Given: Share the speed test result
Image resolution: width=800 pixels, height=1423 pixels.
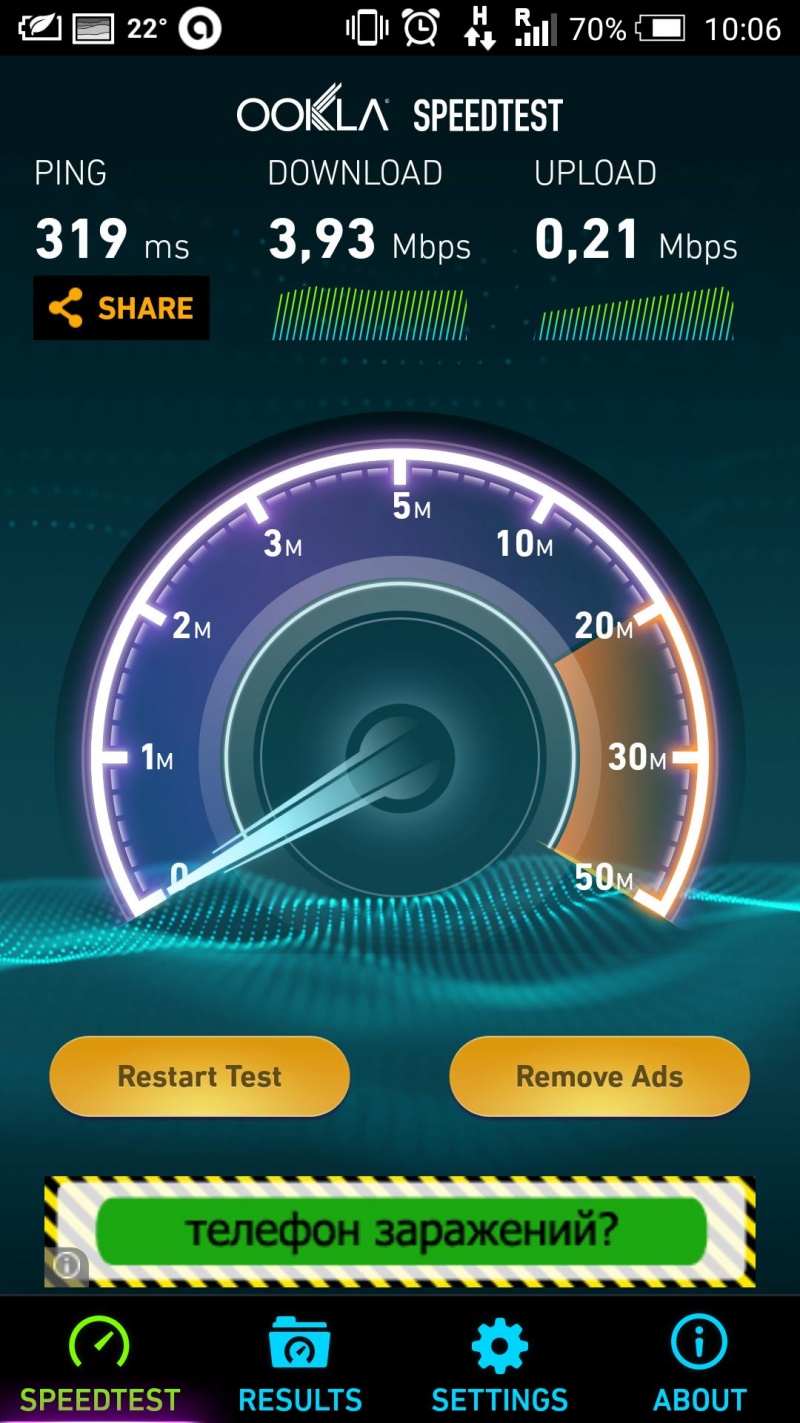Looking at the screenshot, I should [x=122, y=308].
